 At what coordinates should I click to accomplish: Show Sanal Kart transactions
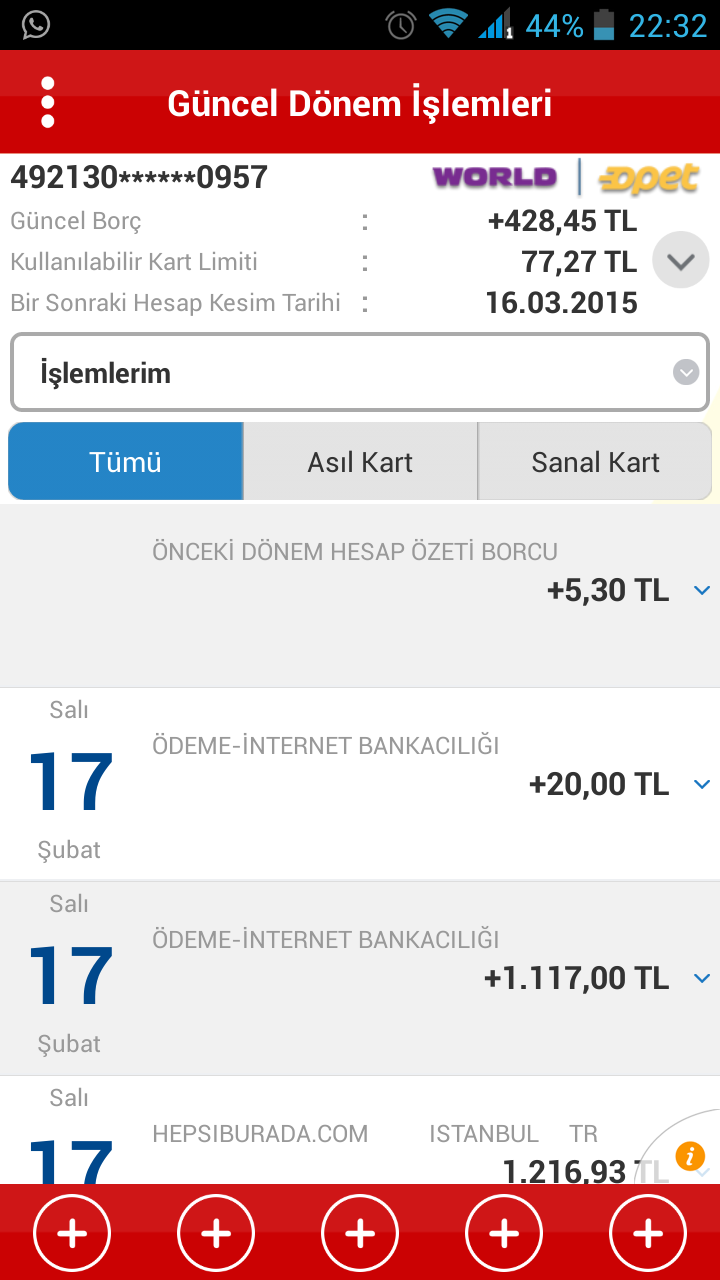[x=595, y=461]
